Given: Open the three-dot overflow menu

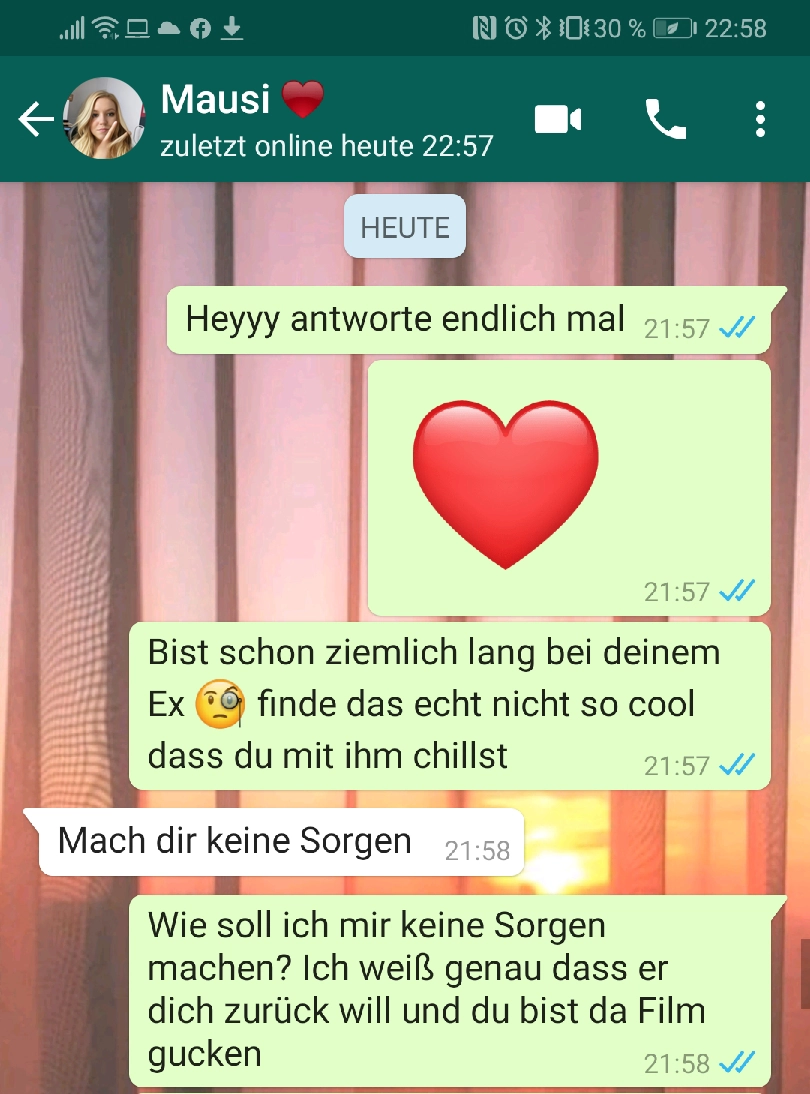Looking at the screenshot, I should (760, 120).
